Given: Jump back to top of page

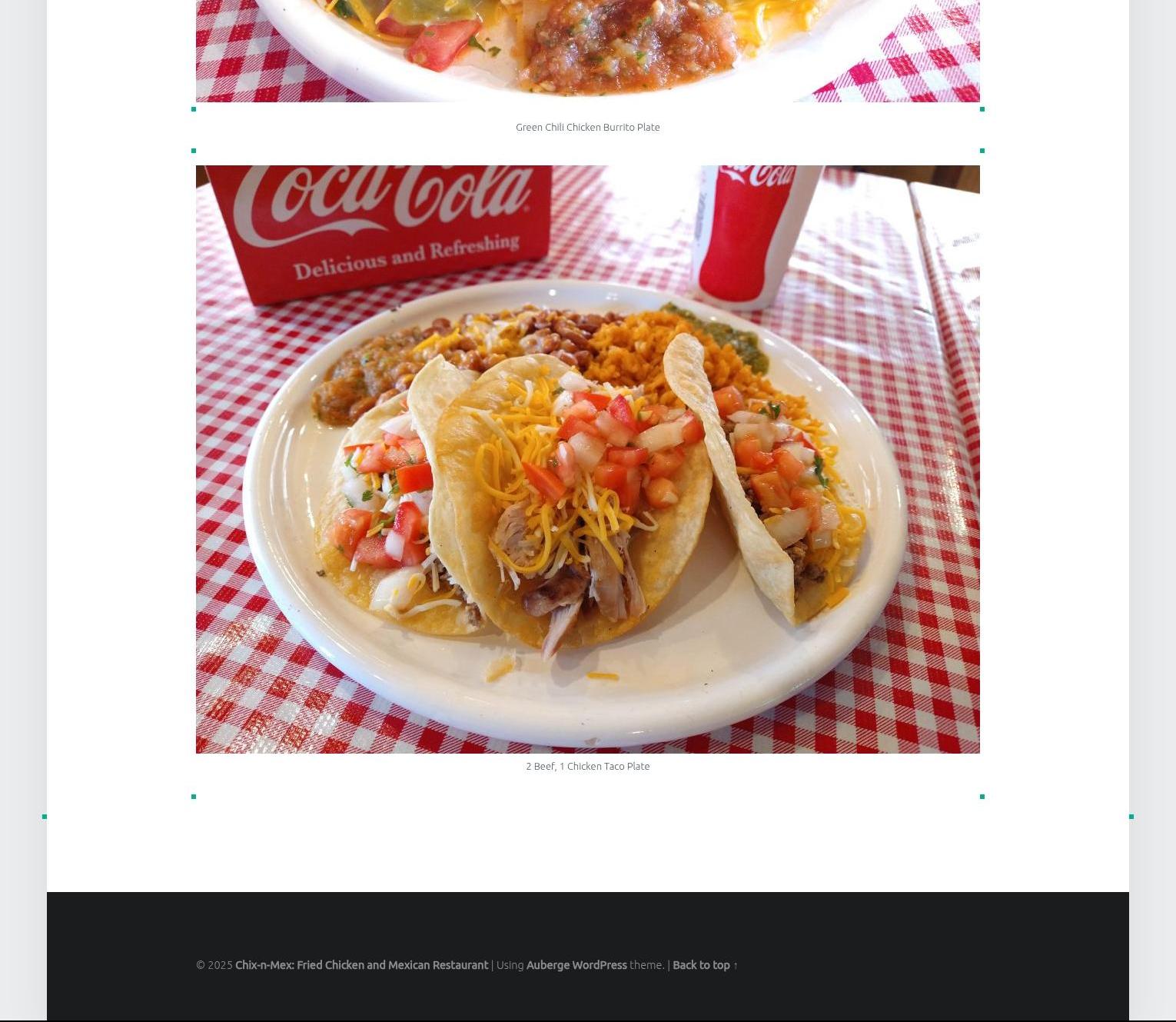Looking at the screenshot, I should coord(704,965).
